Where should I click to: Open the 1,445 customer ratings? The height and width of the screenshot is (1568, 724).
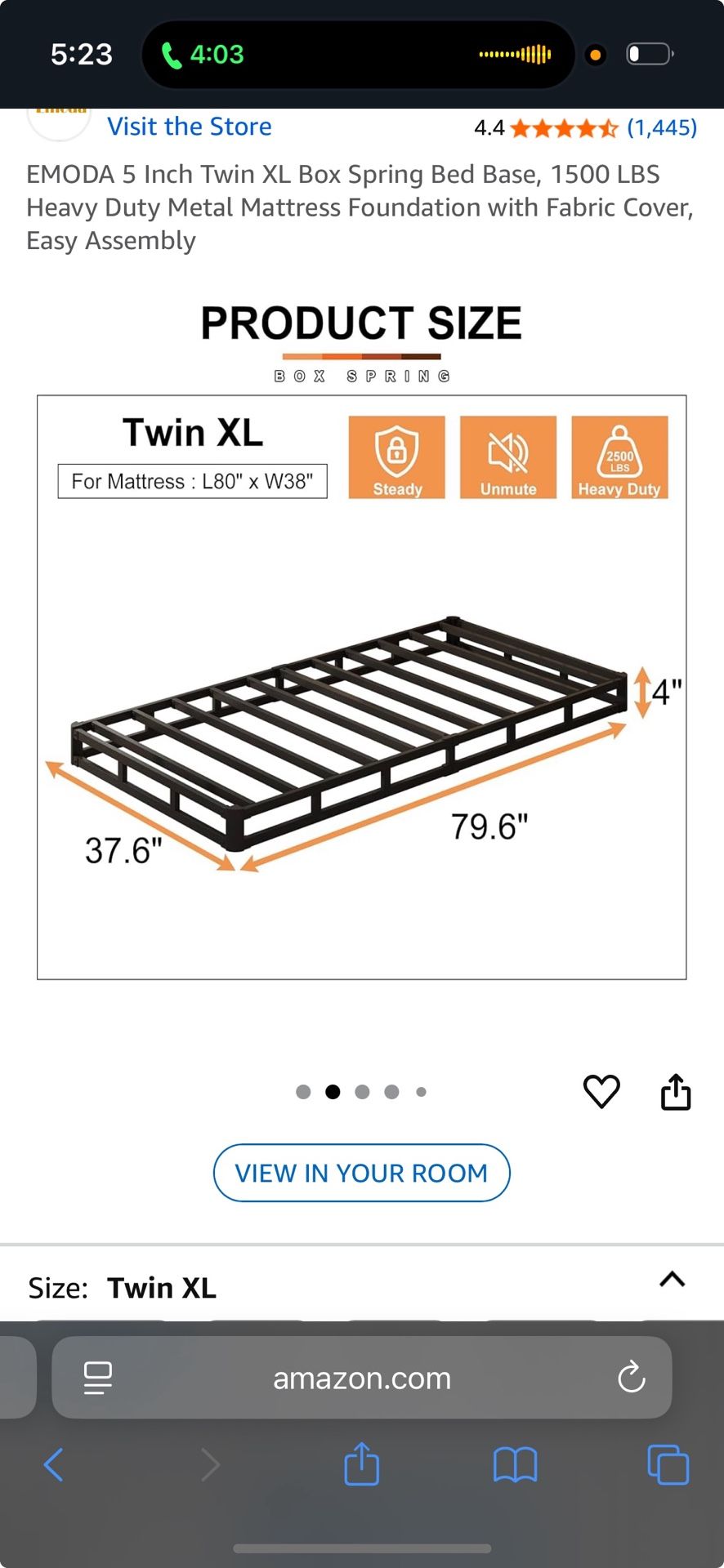tap(662, 127)
